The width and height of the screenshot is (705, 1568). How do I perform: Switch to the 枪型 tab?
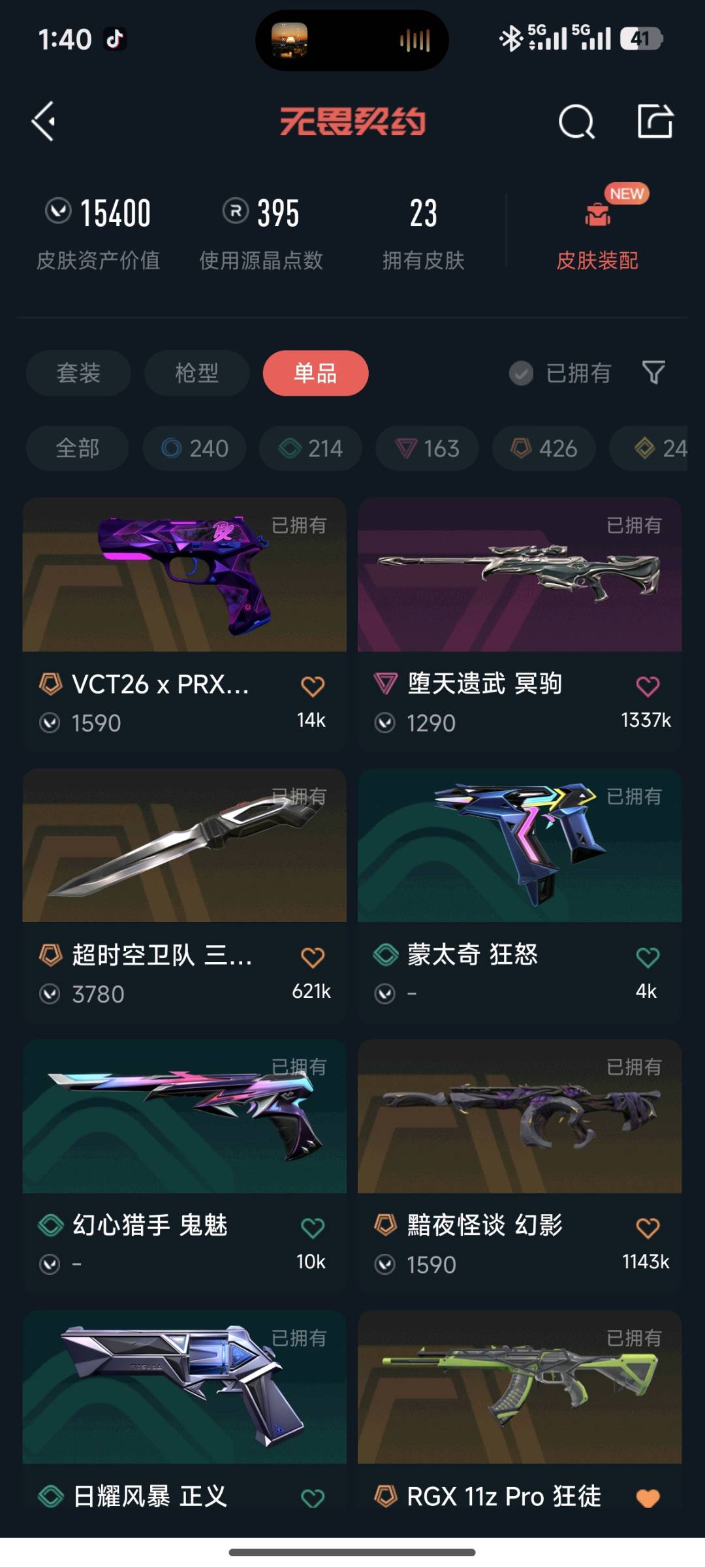[196, 373]
